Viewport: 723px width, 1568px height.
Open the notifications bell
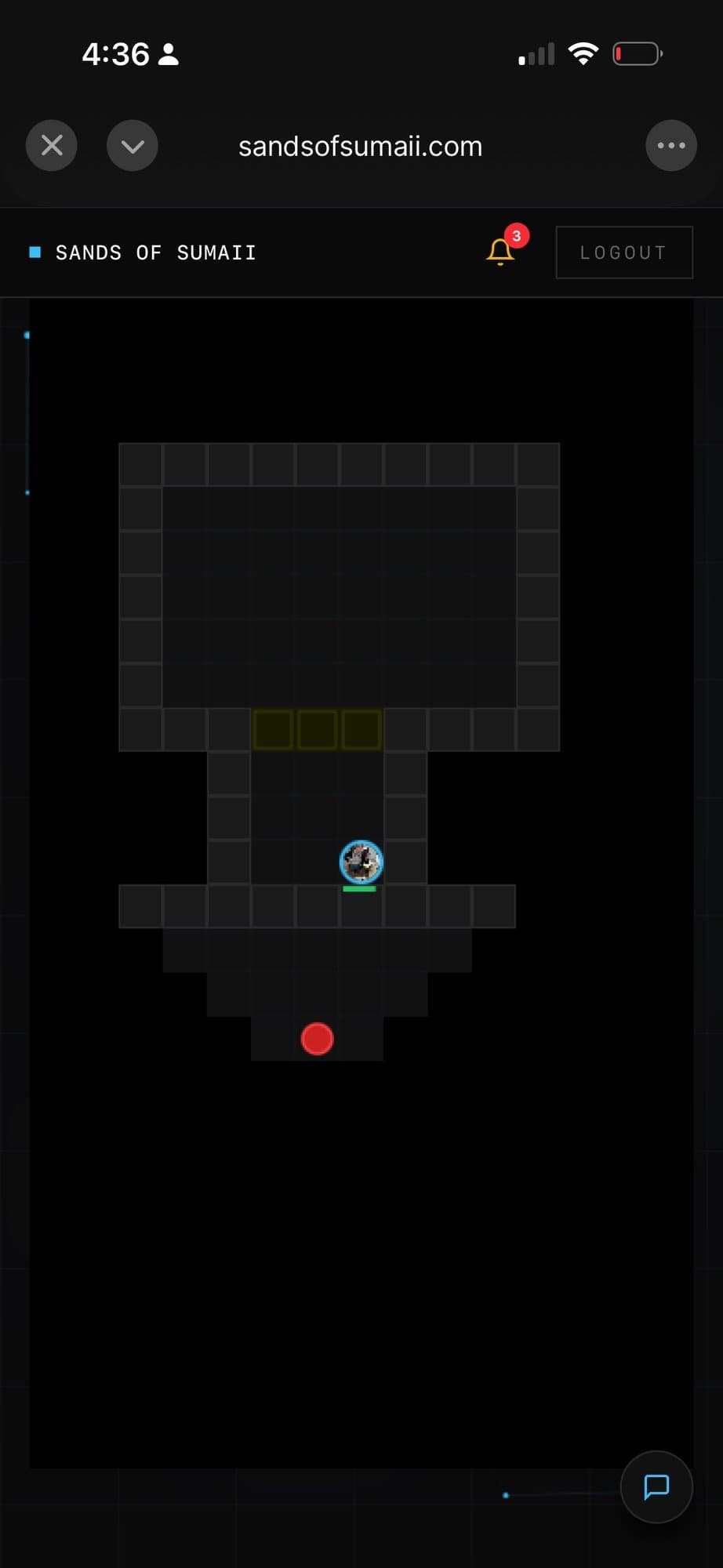coord(500,251)
